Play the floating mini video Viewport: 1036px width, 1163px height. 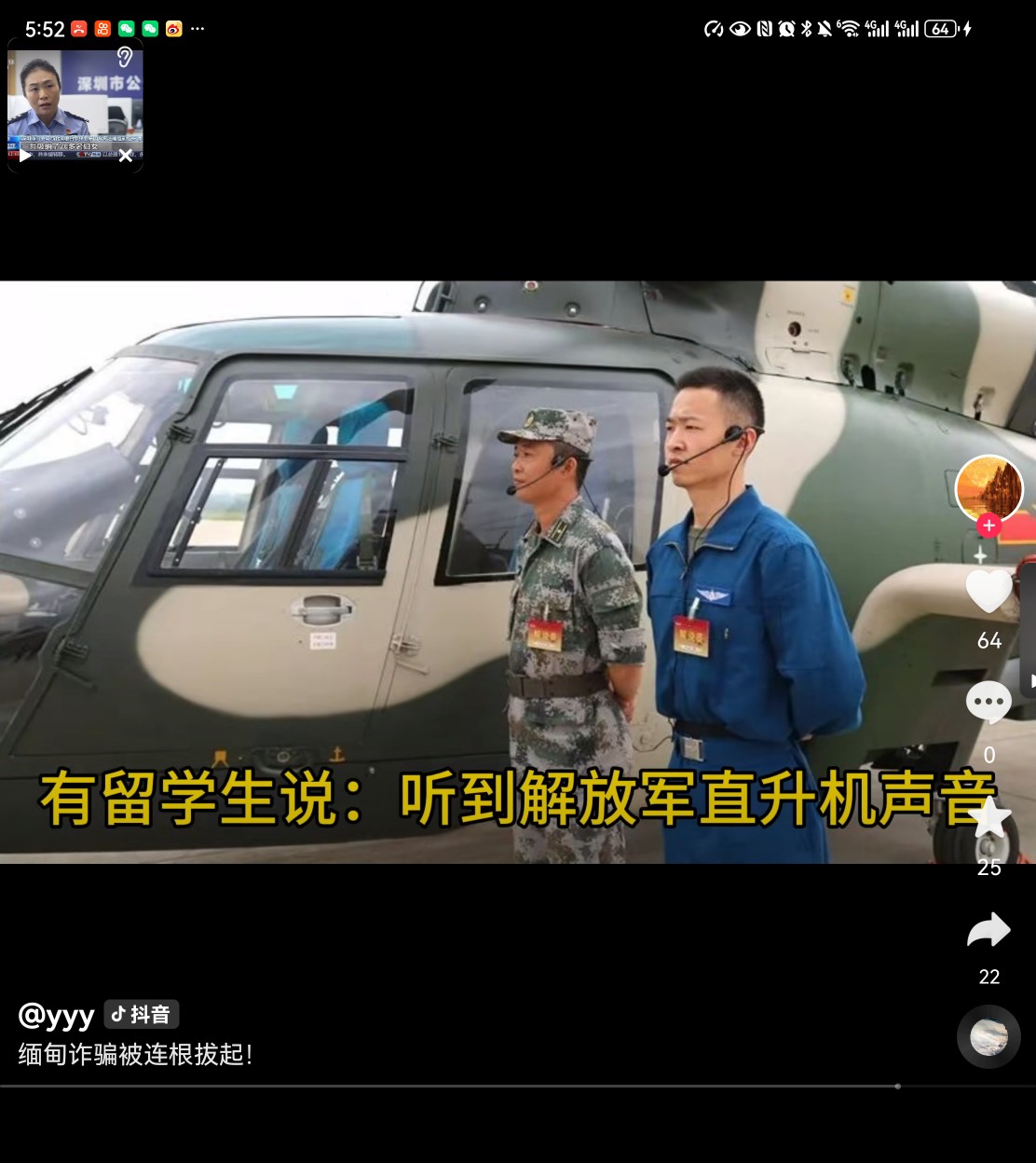click(24, 156)
